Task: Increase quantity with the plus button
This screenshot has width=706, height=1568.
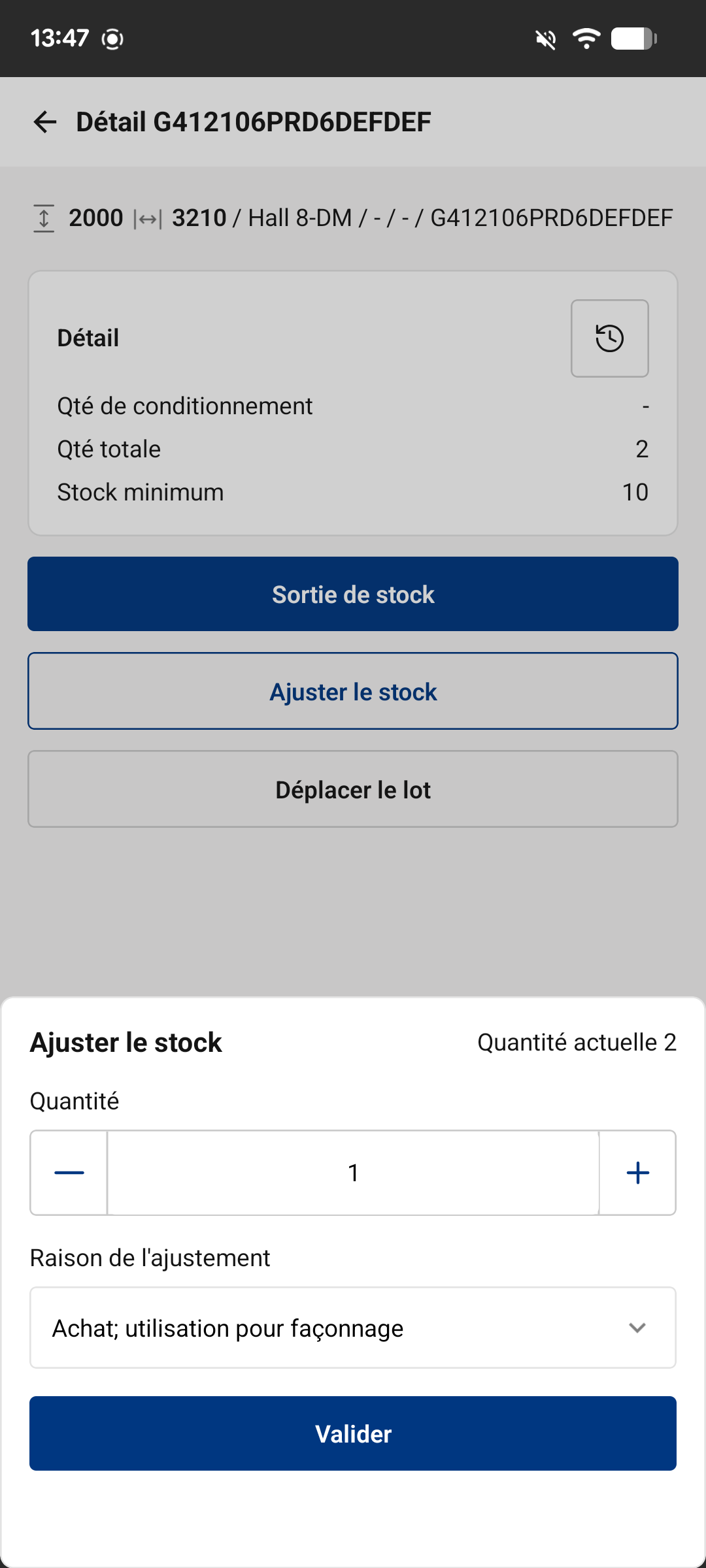Action: pyautogui.click(x=637, y=1173)
